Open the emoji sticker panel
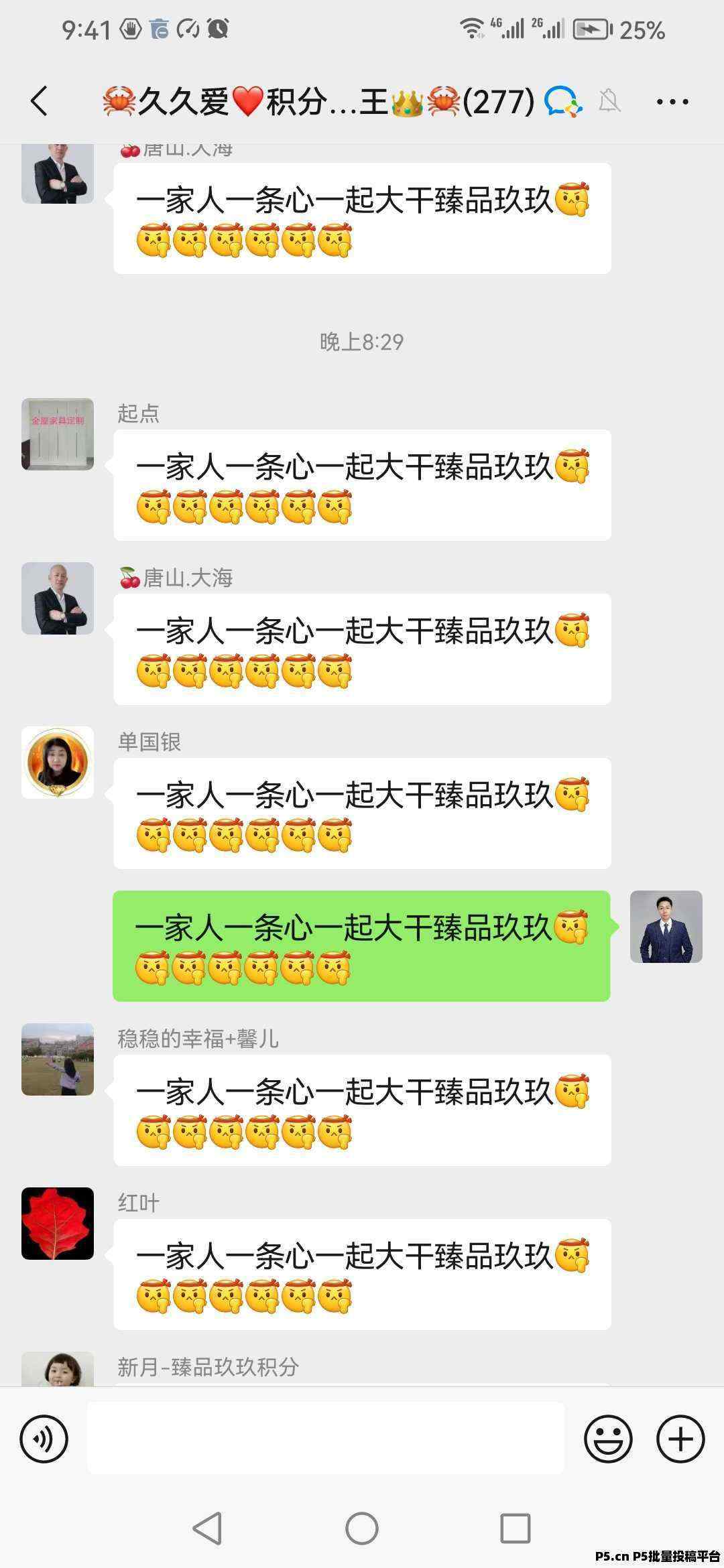Screen dimensions: 724x1568 pos(608,1438)
